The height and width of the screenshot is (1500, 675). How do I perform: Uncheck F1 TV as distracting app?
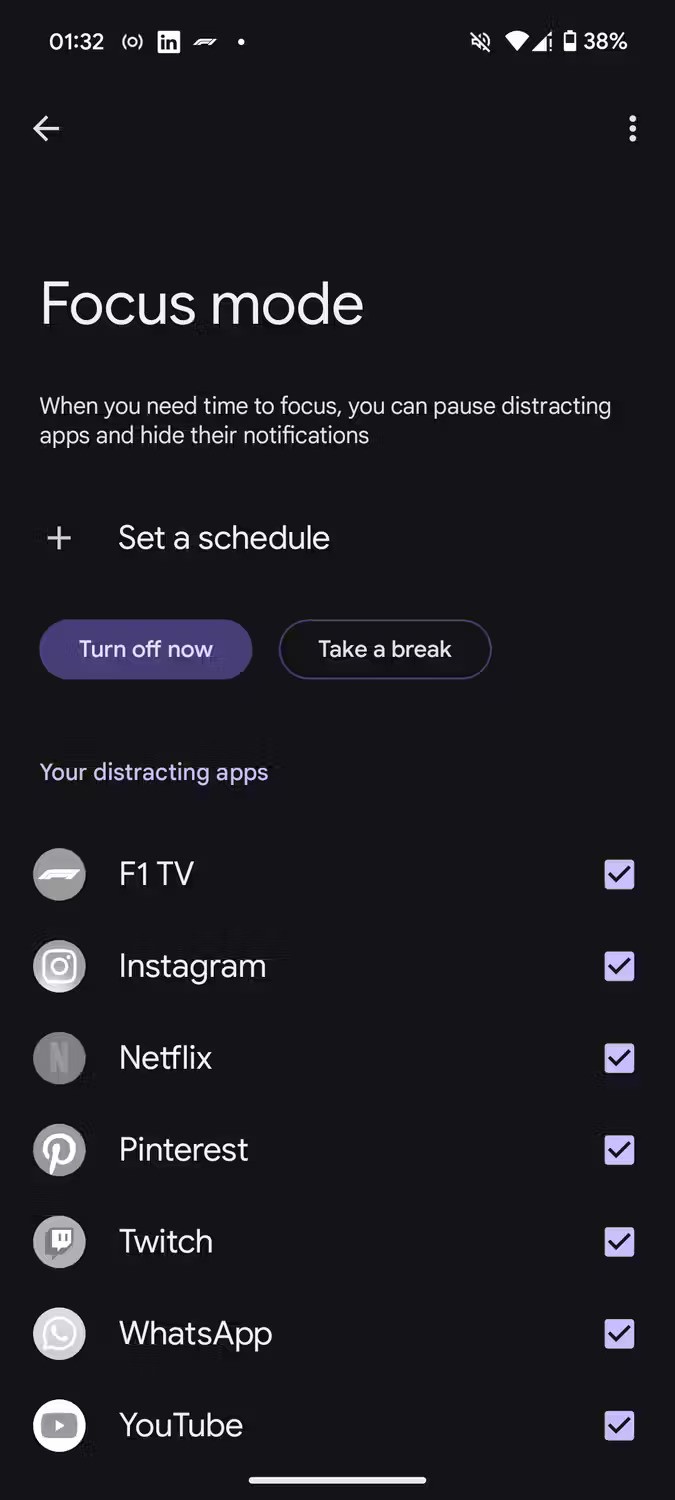click(619, 875)
